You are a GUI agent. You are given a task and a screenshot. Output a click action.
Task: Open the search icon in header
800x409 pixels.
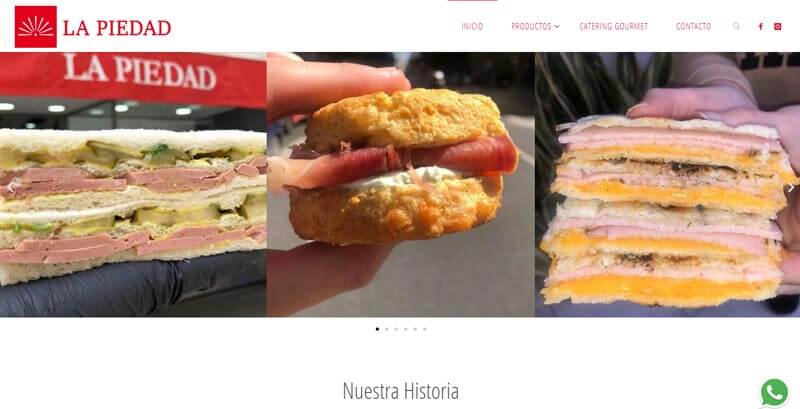[x=737, y=26]
